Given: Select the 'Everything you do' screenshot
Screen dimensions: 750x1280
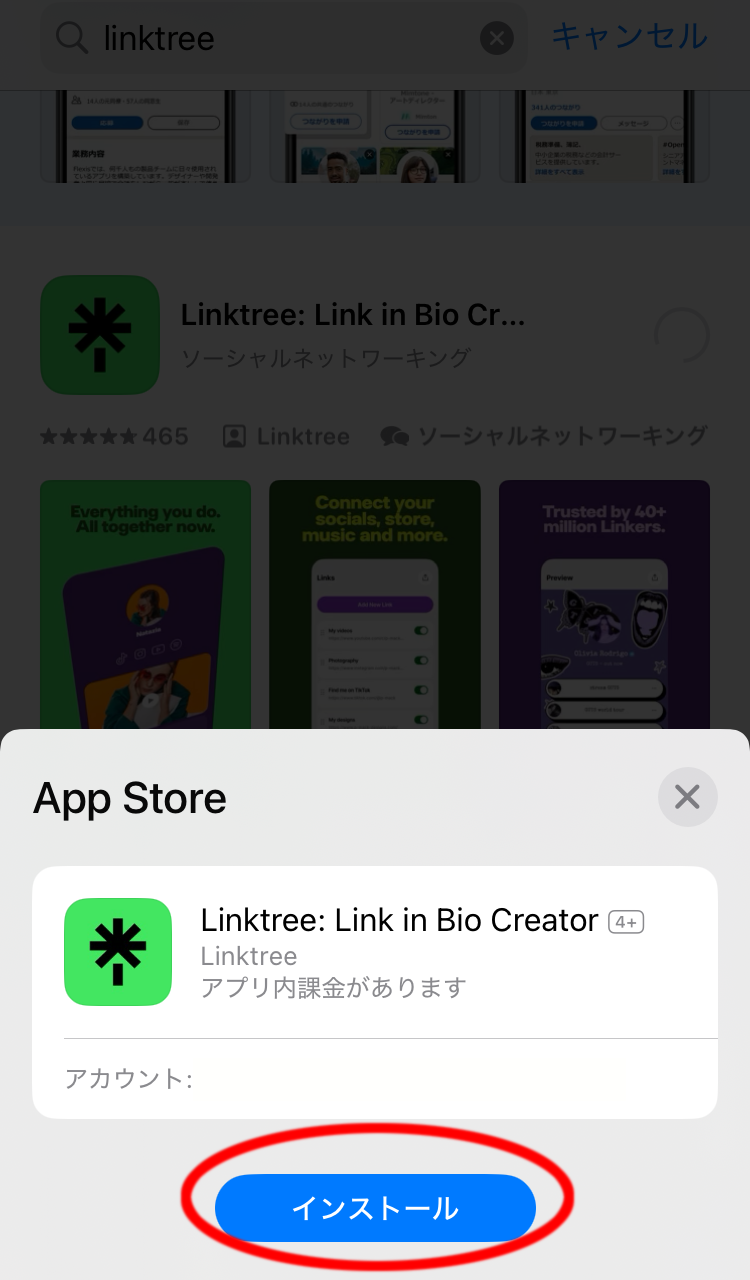Looking at the screenshot, I should [x=145, y=605].
